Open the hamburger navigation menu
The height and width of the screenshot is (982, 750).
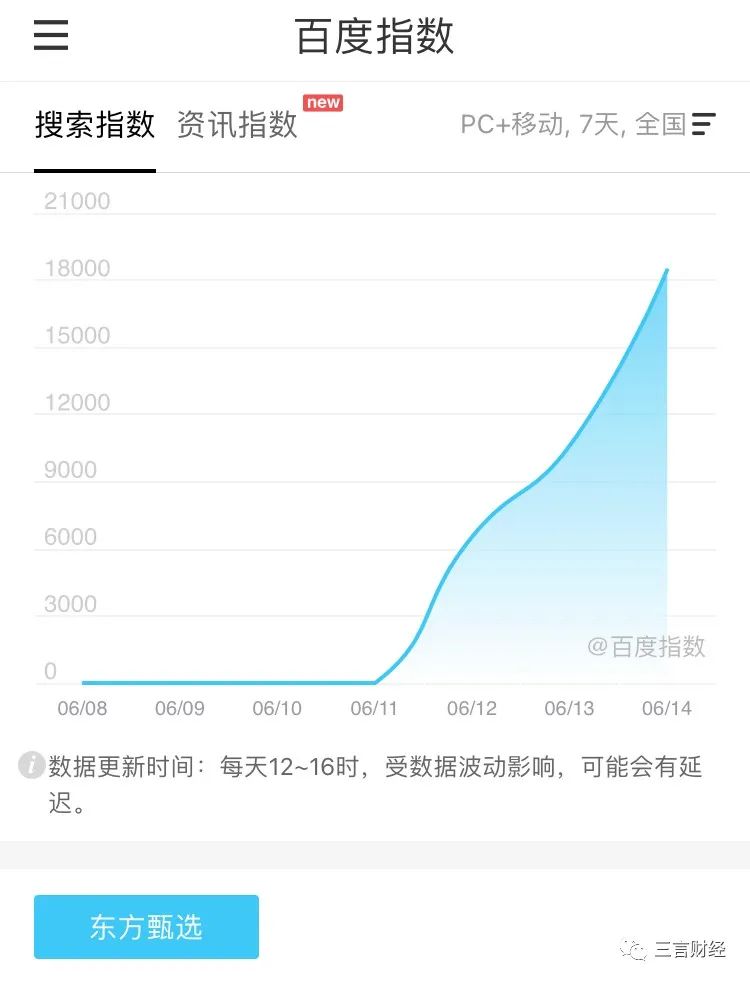tap(49, 36)
